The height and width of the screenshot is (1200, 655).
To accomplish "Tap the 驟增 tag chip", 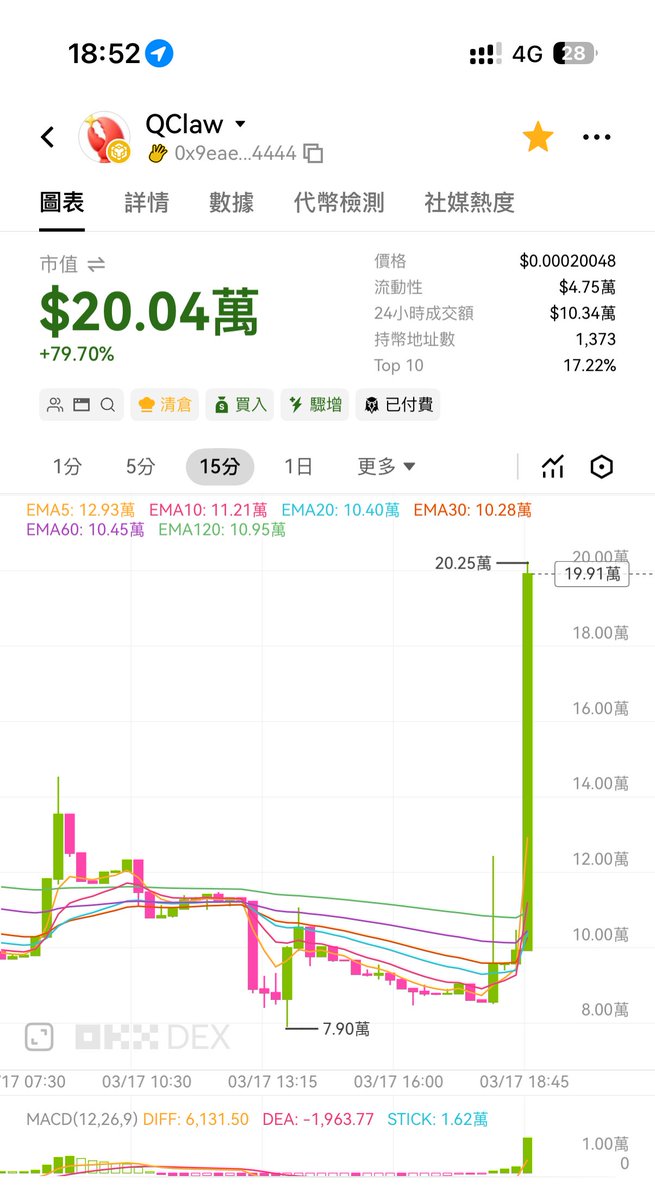I will pyautogui.click(x=315, y=405).
